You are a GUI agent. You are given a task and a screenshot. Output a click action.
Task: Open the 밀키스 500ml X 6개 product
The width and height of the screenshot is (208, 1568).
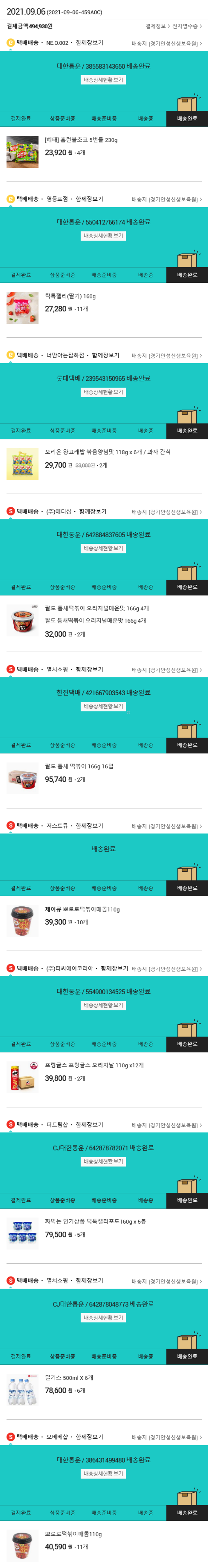(x=69, y=1377)
